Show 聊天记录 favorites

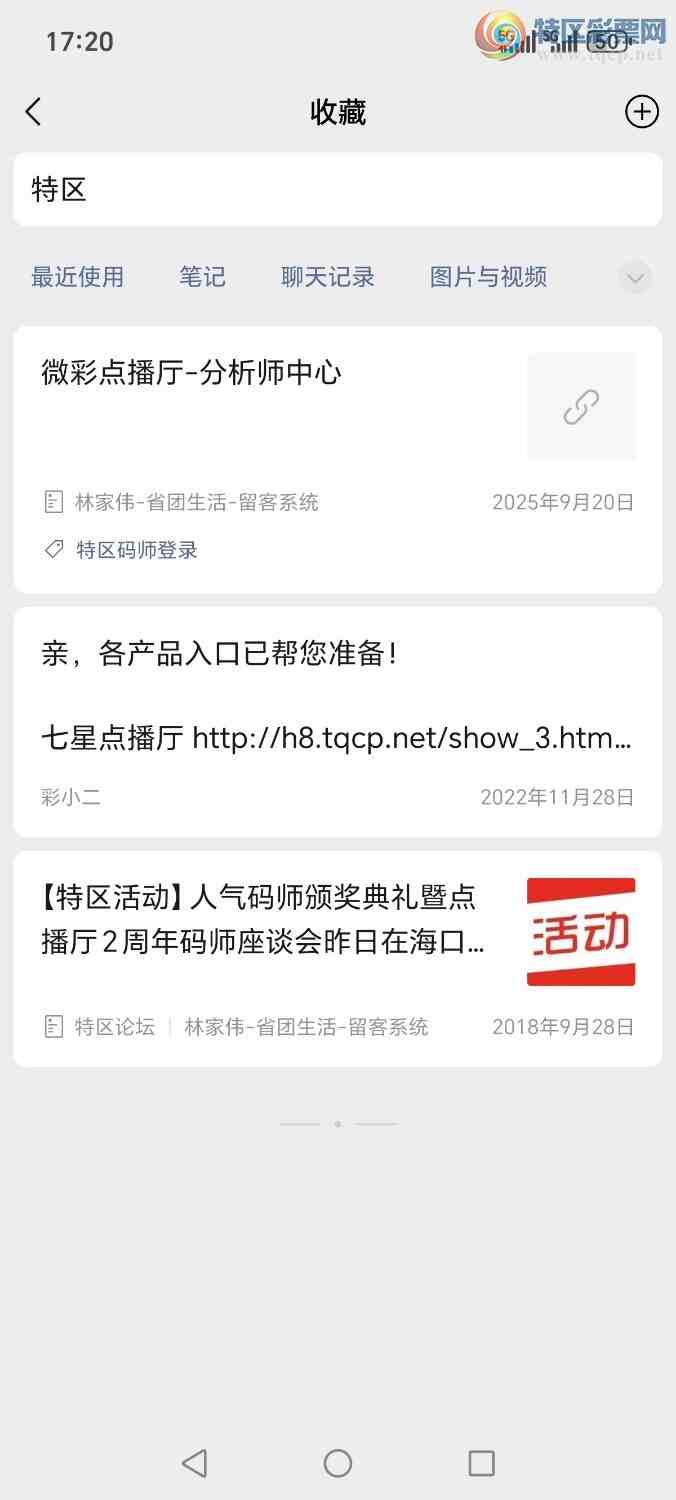tap(327, 277)
